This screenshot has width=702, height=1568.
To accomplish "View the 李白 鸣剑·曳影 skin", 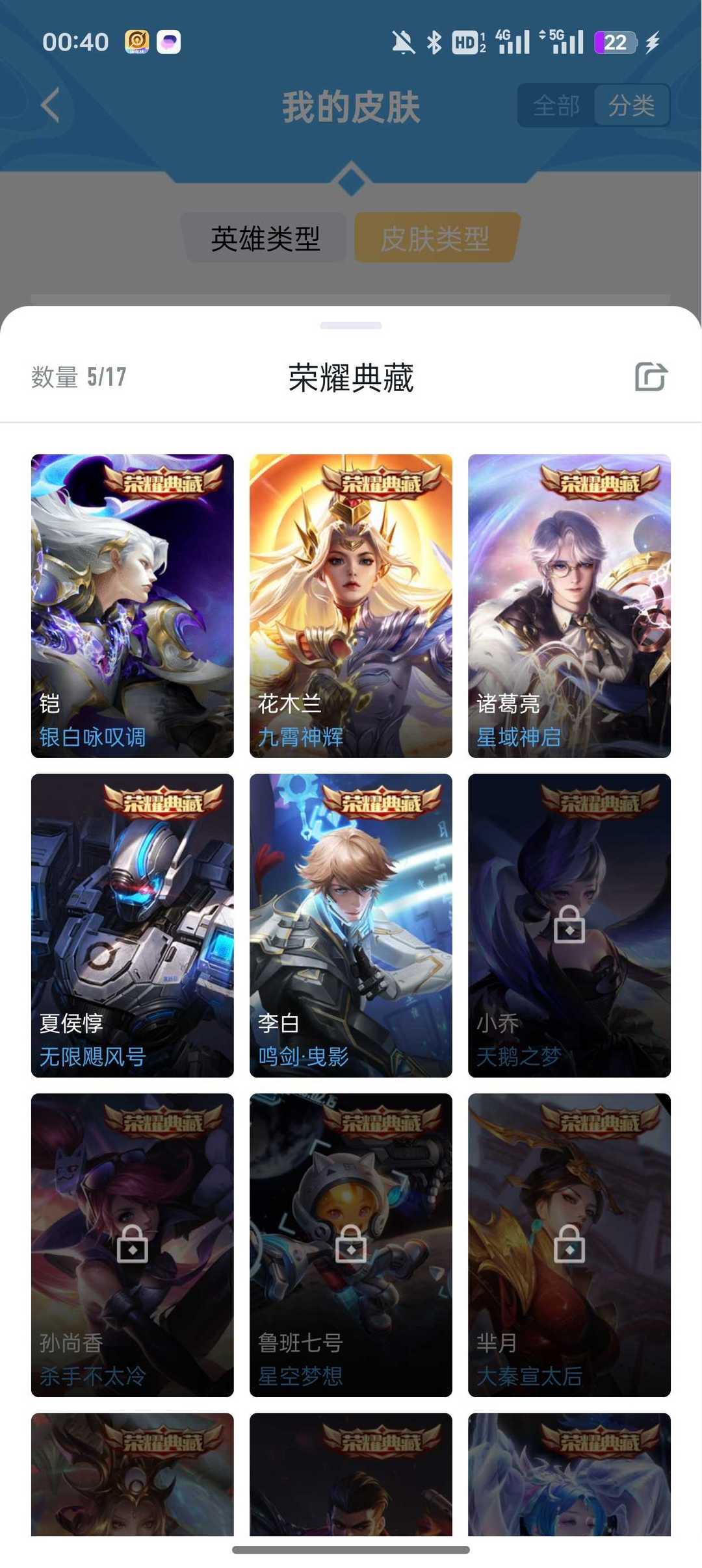I will tap(351, 926).
